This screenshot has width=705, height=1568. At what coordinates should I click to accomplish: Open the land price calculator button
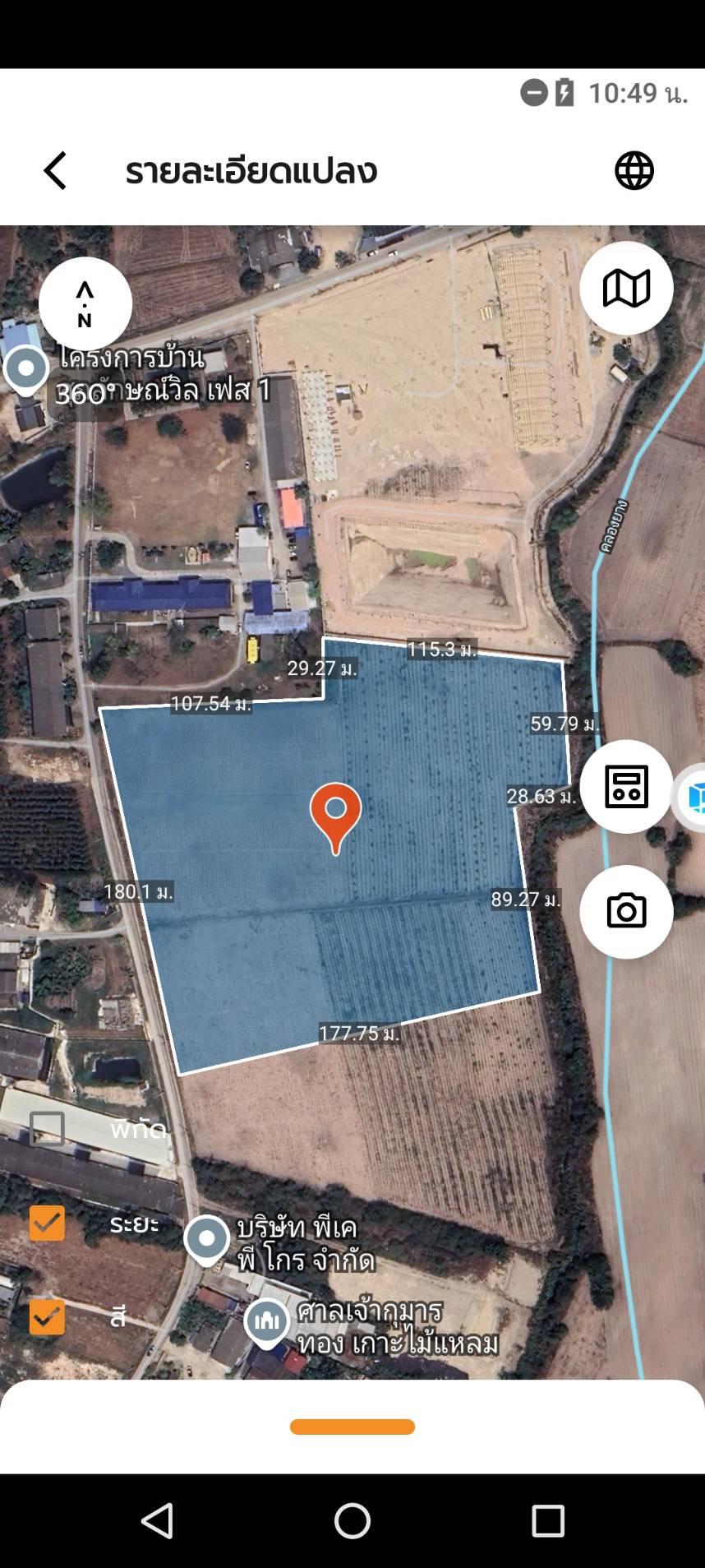[626, 786]
